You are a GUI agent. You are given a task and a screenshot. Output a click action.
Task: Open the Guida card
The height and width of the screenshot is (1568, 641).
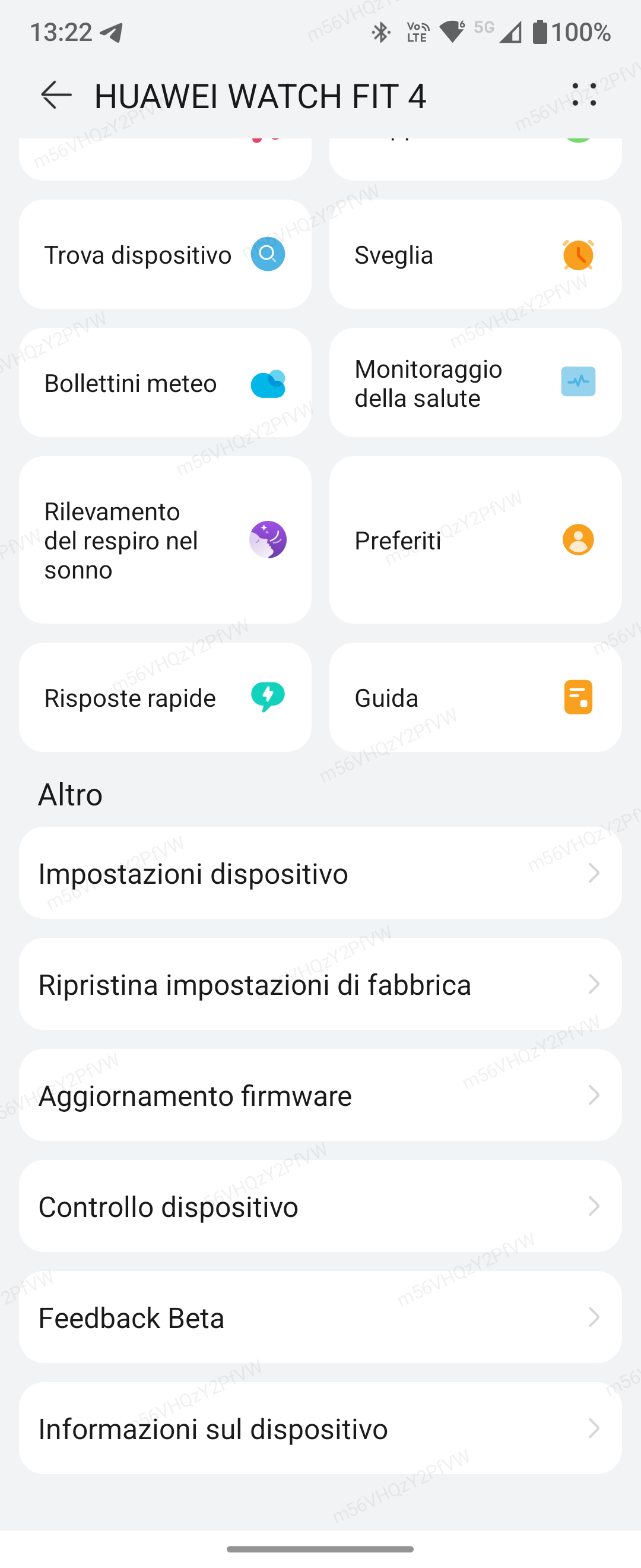(475, 697)
